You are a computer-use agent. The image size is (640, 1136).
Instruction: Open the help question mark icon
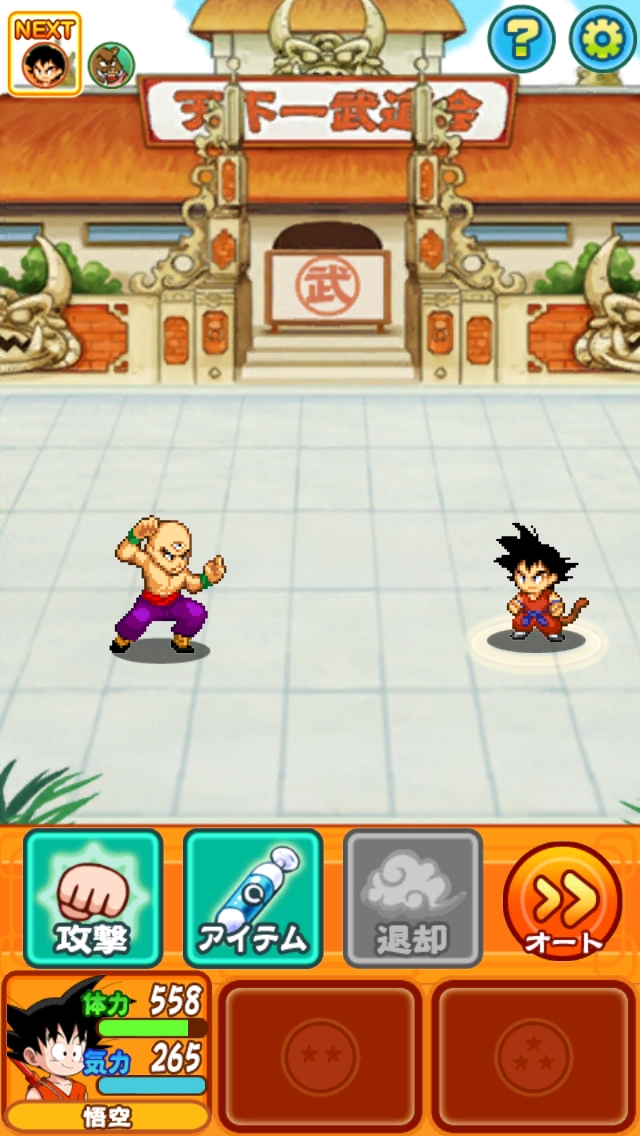point(521,40)
